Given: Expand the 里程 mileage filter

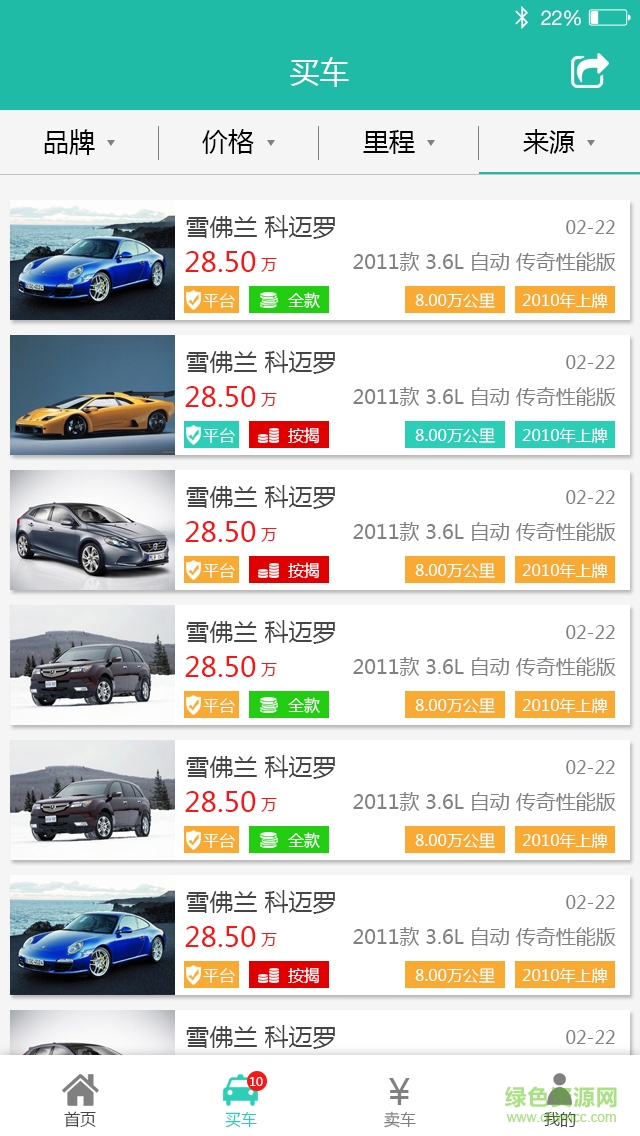Looking at the screenshot, I should (398, 143).
